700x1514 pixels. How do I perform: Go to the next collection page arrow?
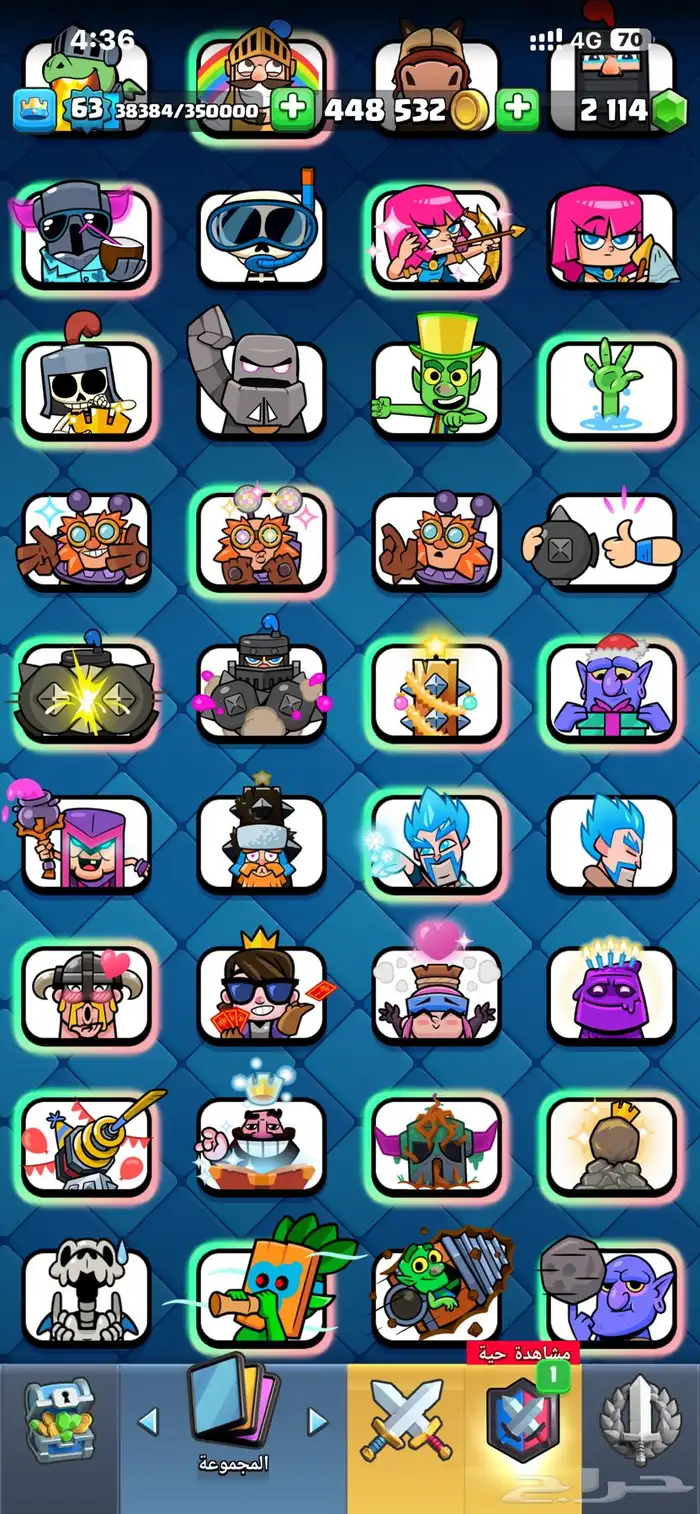317,1420
